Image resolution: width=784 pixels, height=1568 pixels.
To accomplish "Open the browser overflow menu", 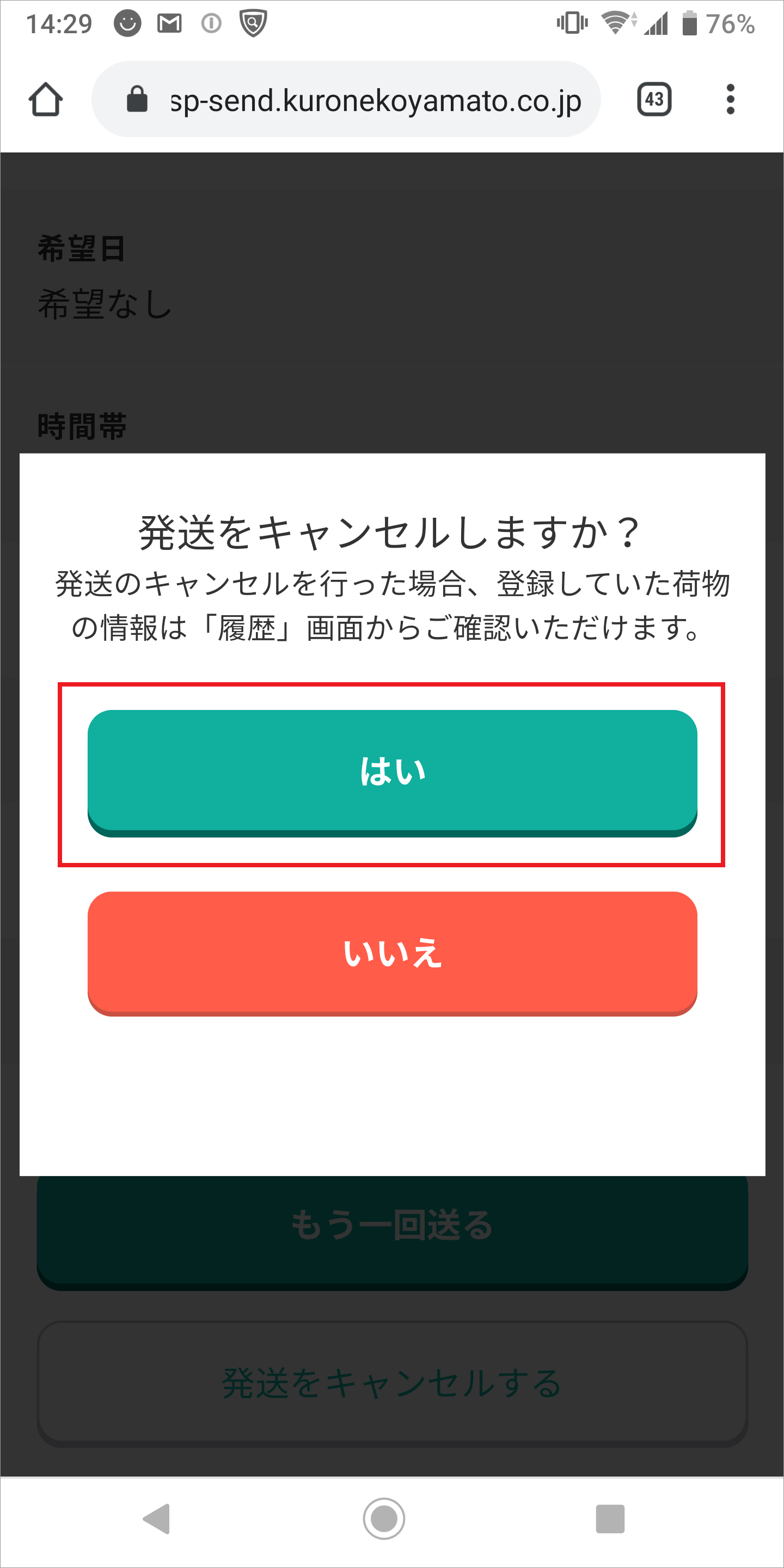I will point(730,99).
